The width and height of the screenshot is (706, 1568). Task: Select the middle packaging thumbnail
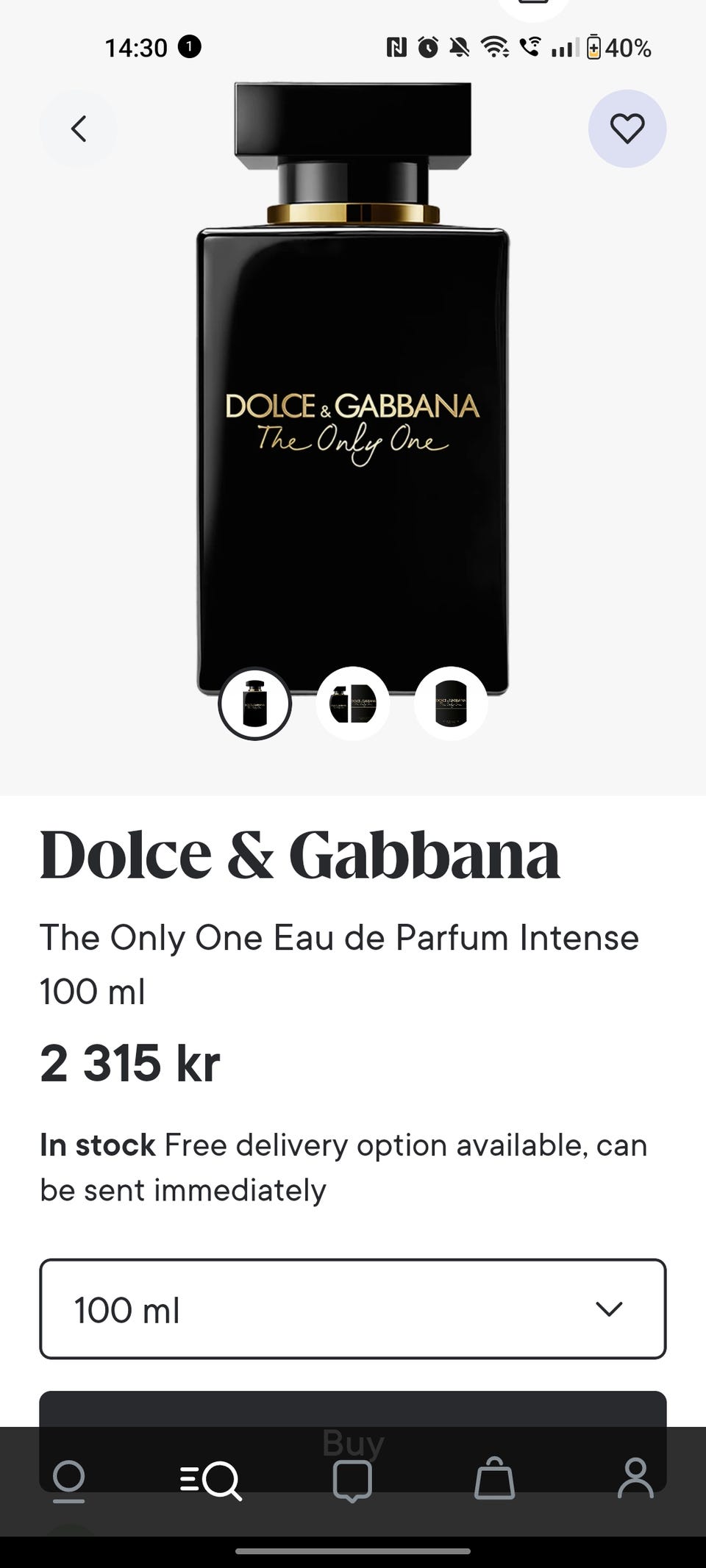353,703
